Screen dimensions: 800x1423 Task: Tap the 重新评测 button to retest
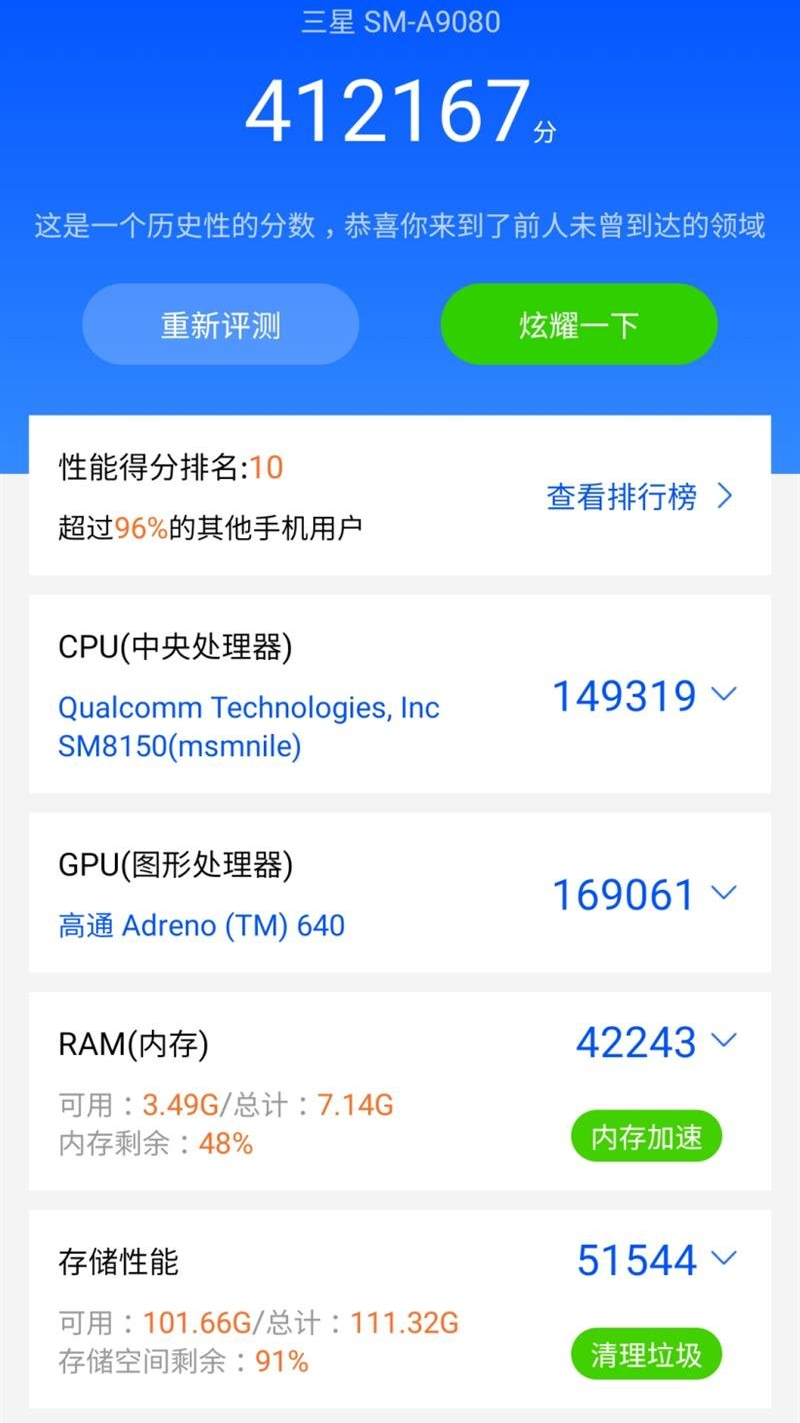coord(220,325)
